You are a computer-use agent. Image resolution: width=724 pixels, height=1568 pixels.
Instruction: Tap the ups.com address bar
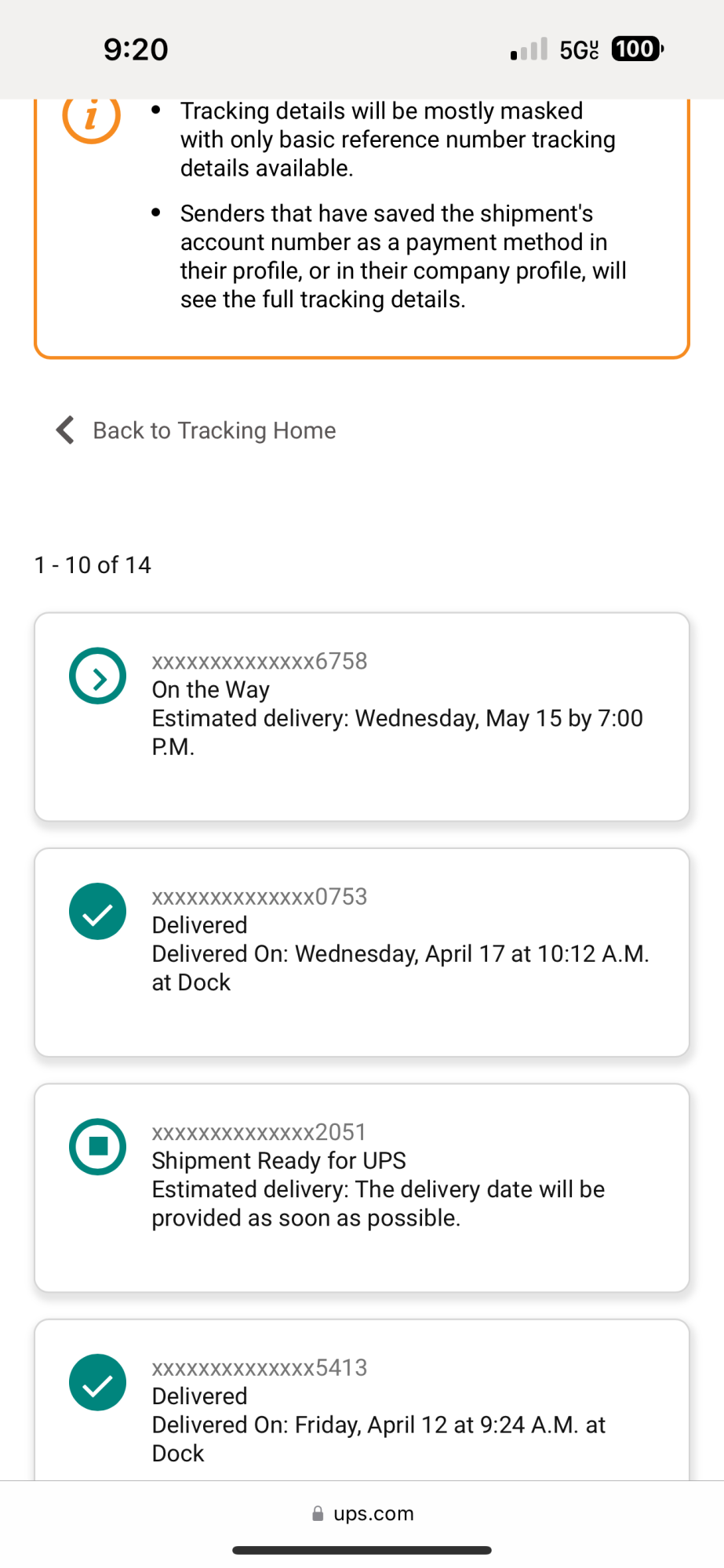pos(362,1513)
